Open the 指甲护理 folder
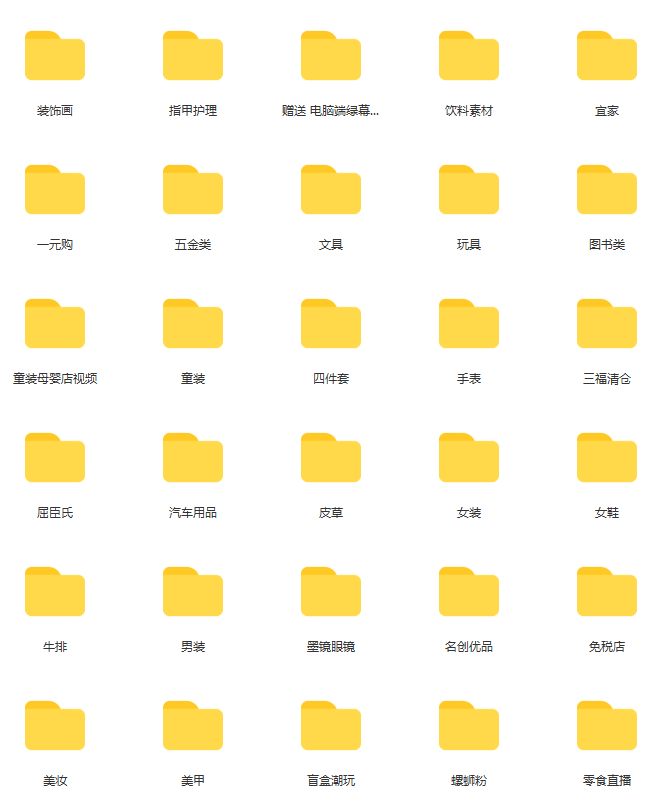 (x=193, y=57)
